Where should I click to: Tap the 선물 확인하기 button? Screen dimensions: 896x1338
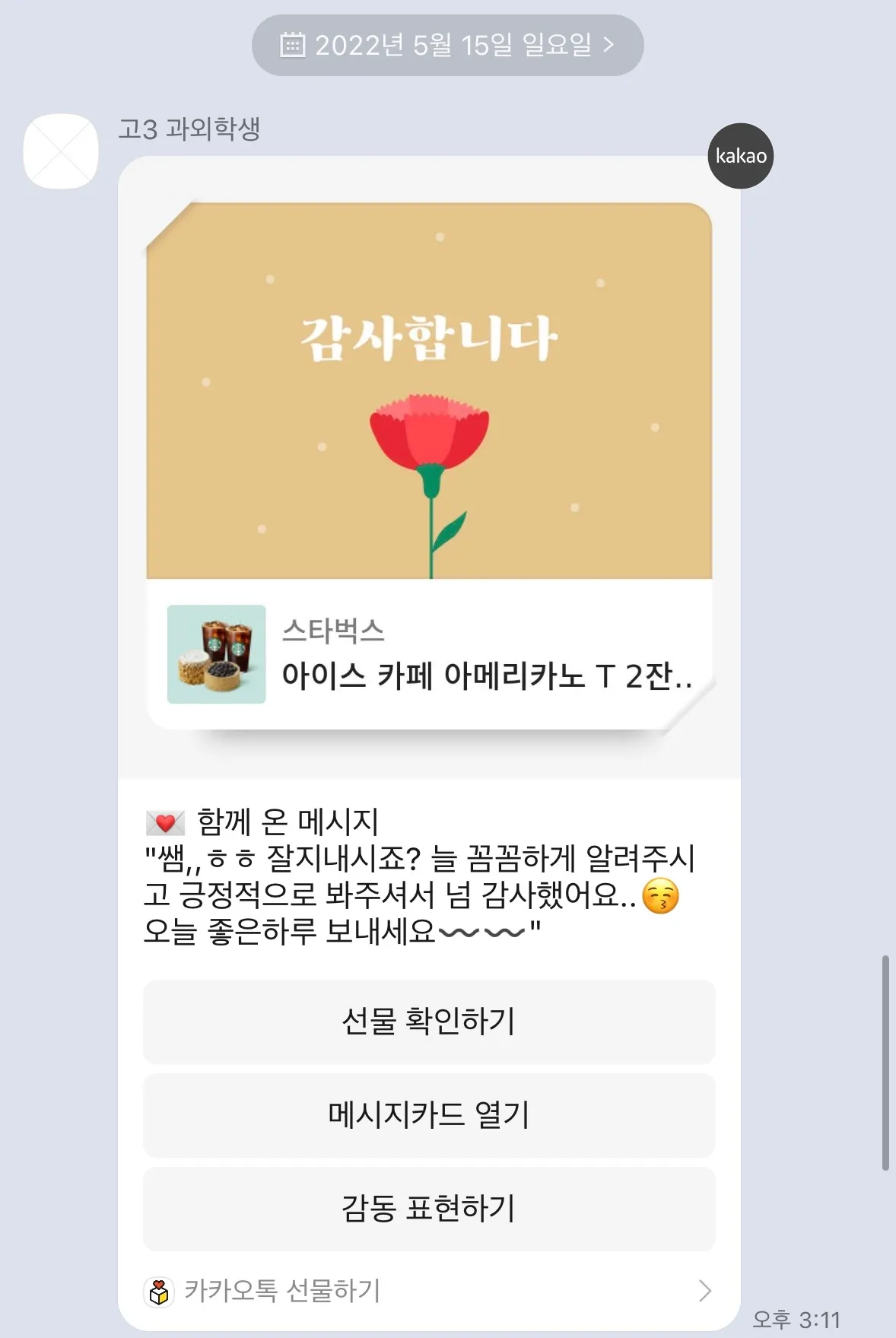point(429,1022)
